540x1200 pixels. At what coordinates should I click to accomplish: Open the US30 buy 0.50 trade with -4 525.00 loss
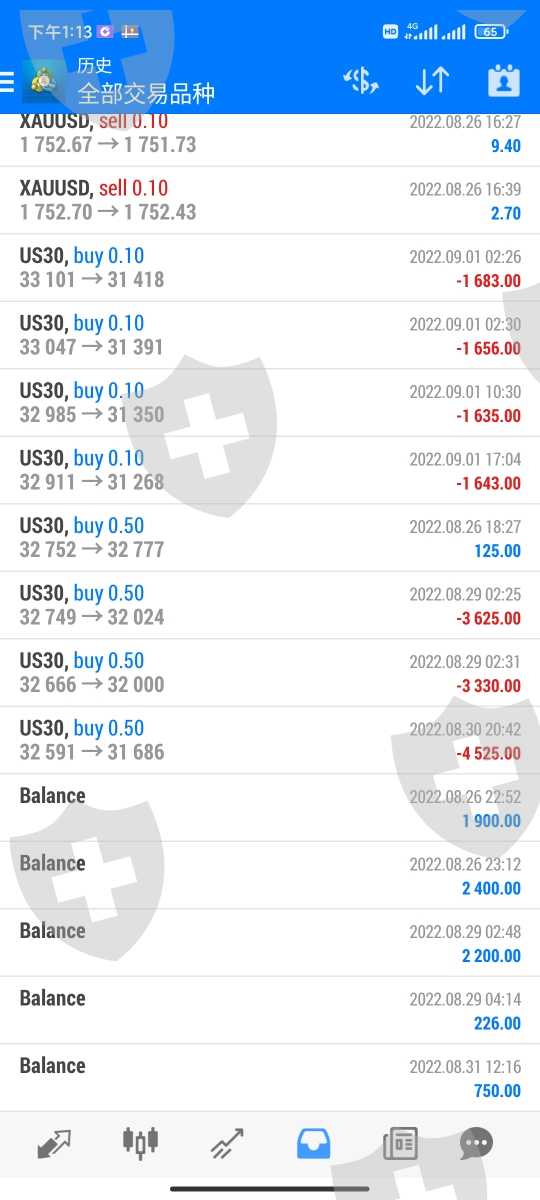coord(270,740)
